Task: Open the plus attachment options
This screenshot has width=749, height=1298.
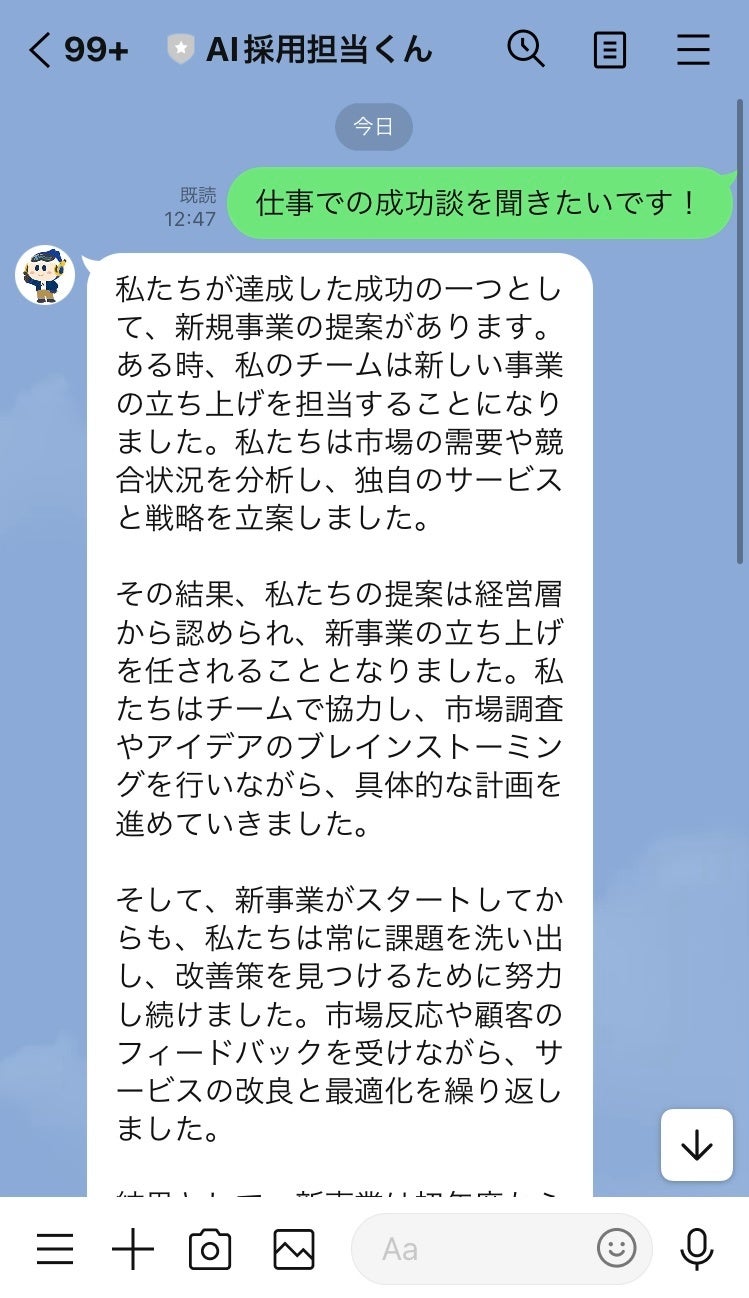Action: coord(133,1249)
